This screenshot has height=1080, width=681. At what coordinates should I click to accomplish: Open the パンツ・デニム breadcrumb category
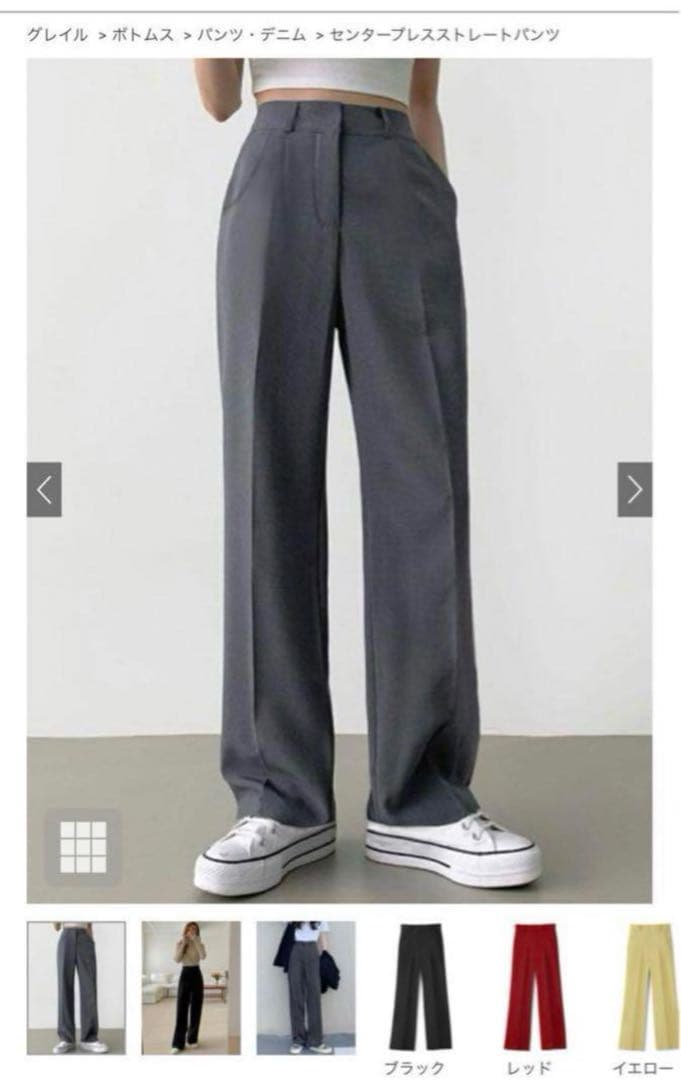pos(250,35)
